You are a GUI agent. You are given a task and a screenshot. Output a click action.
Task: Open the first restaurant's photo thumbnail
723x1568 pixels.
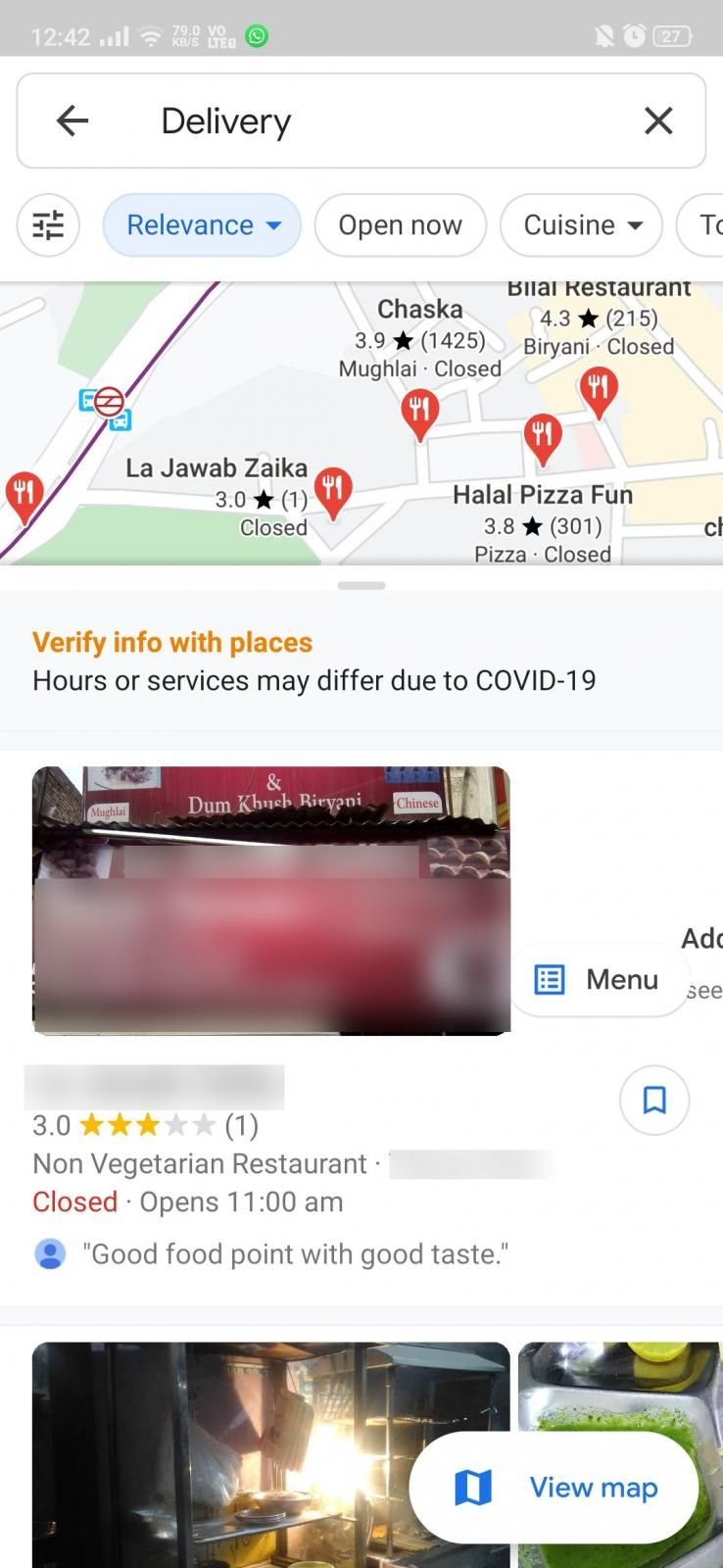point(271,900)
